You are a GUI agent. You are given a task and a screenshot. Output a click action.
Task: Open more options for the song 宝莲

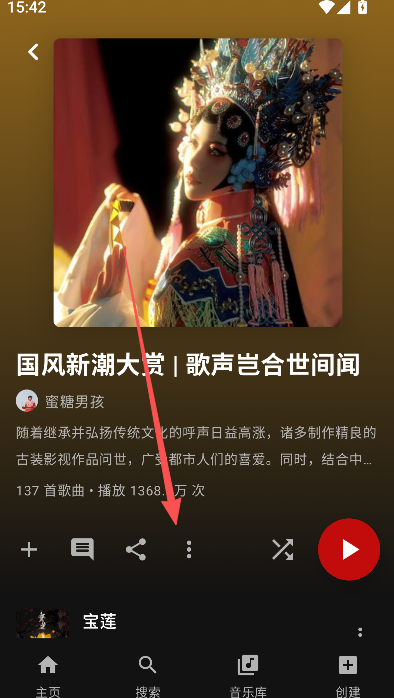[360, 632]
